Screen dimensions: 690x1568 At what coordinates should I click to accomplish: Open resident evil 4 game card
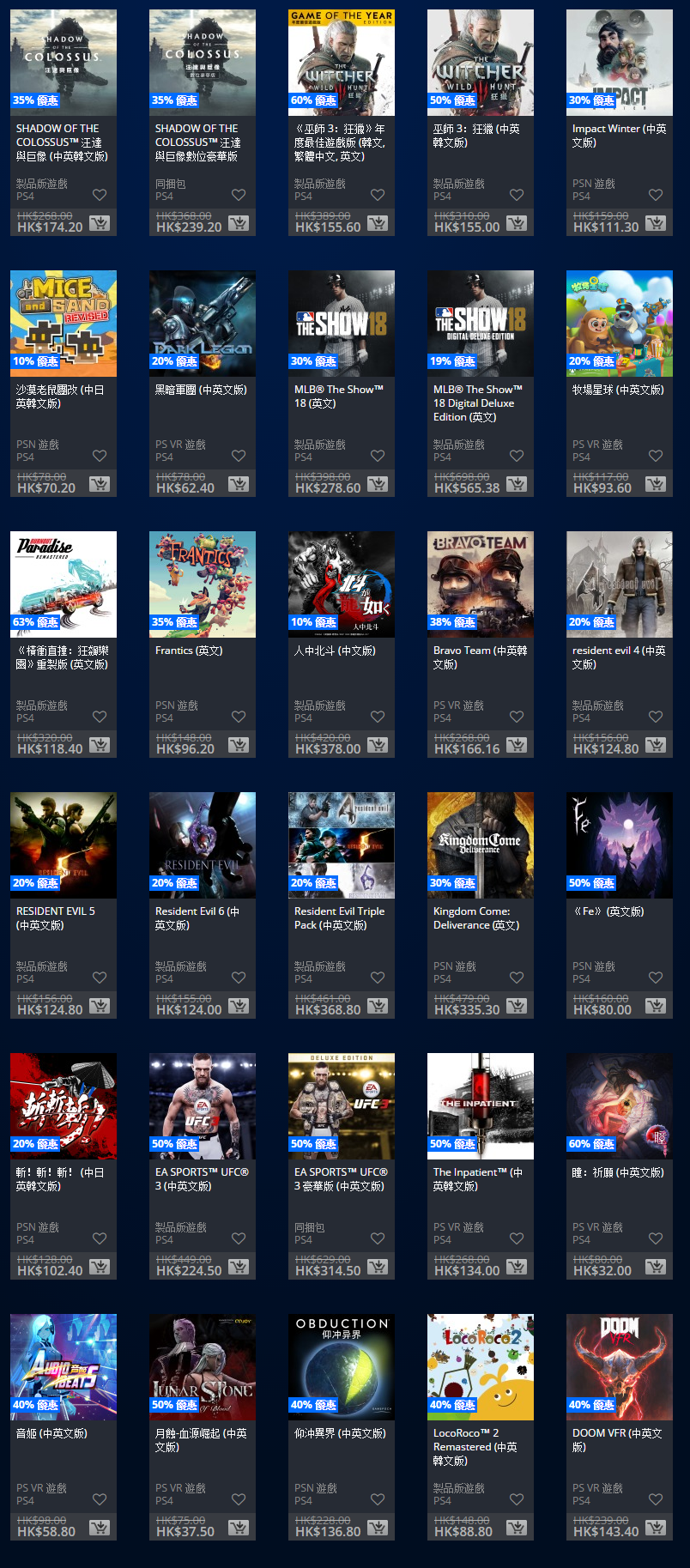619,584
